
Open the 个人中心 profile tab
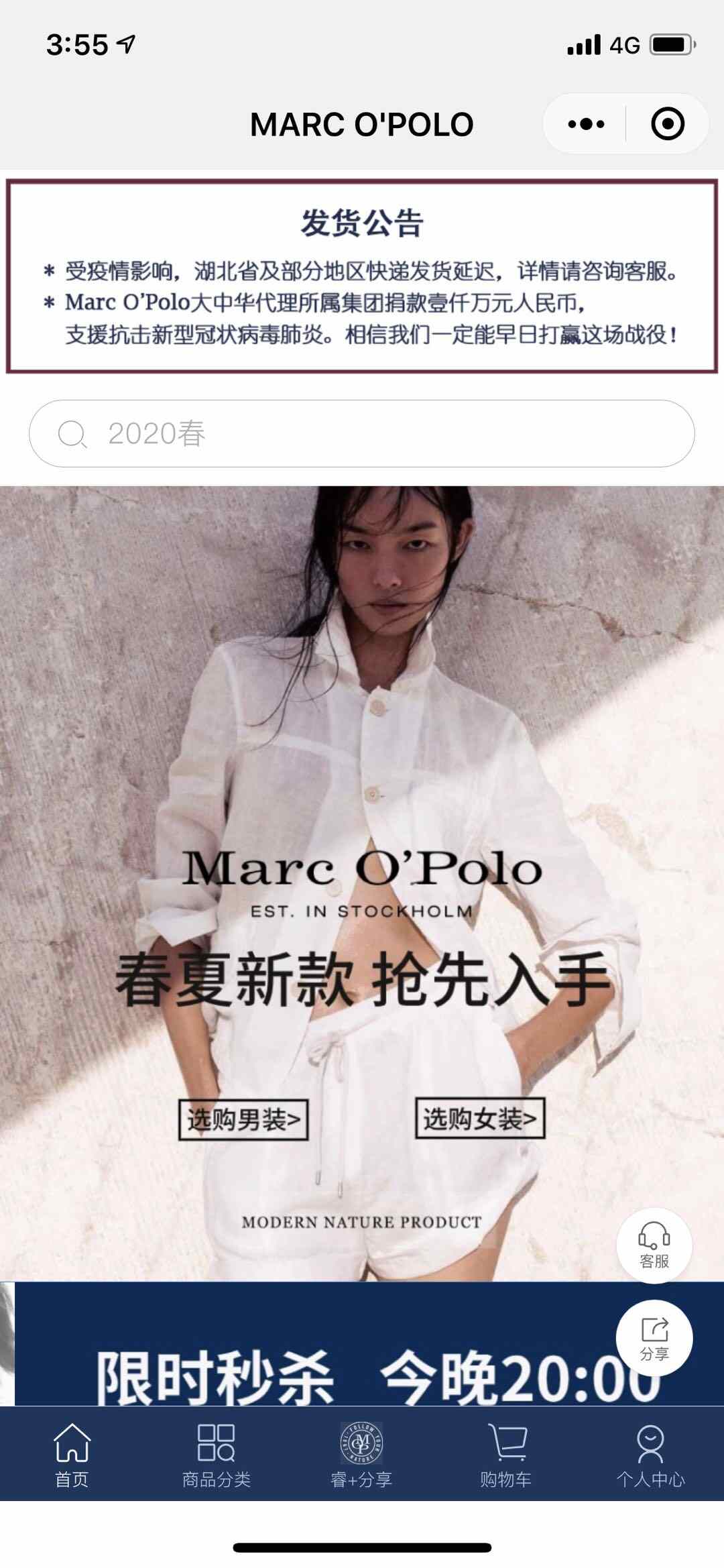[650, 1454]
